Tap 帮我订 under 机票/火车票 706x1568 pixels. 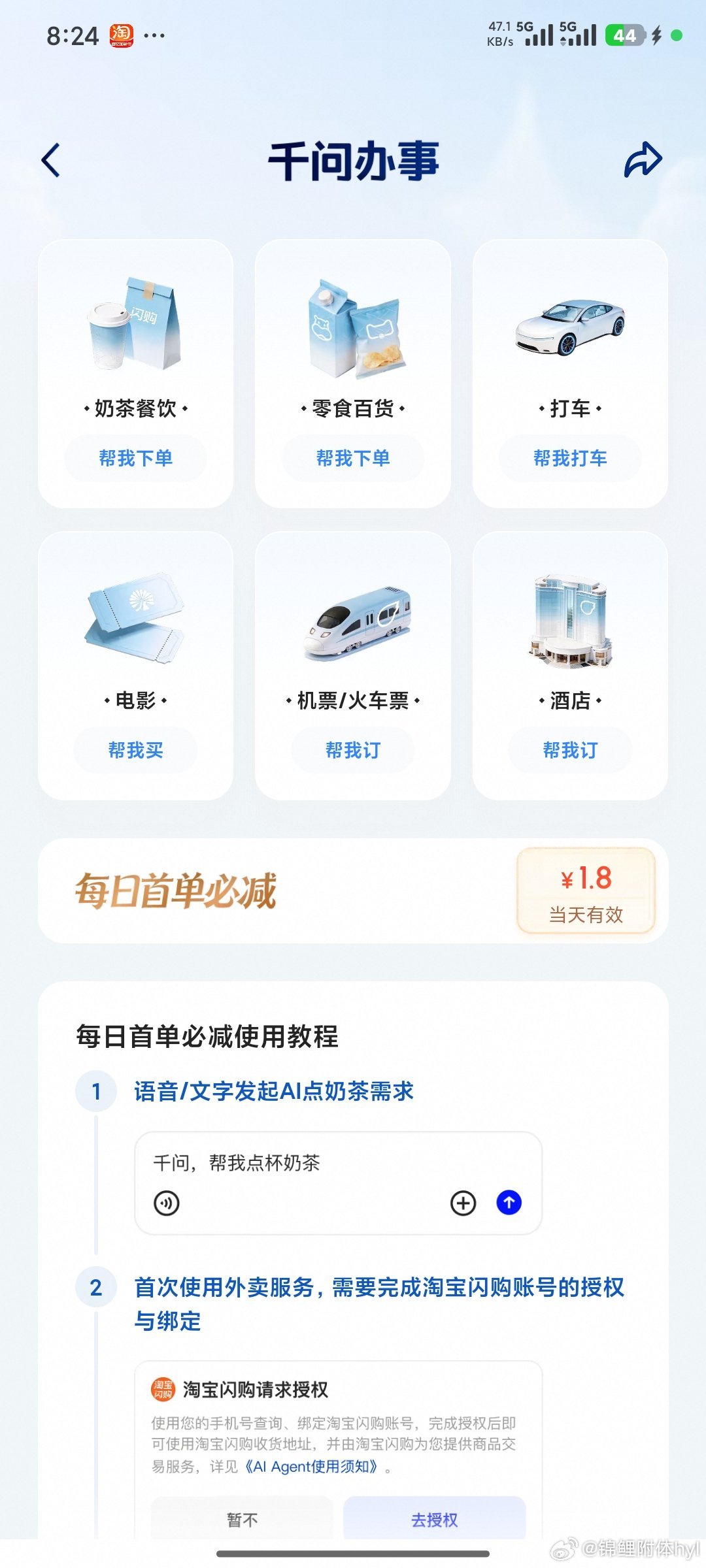click(353, 750)
